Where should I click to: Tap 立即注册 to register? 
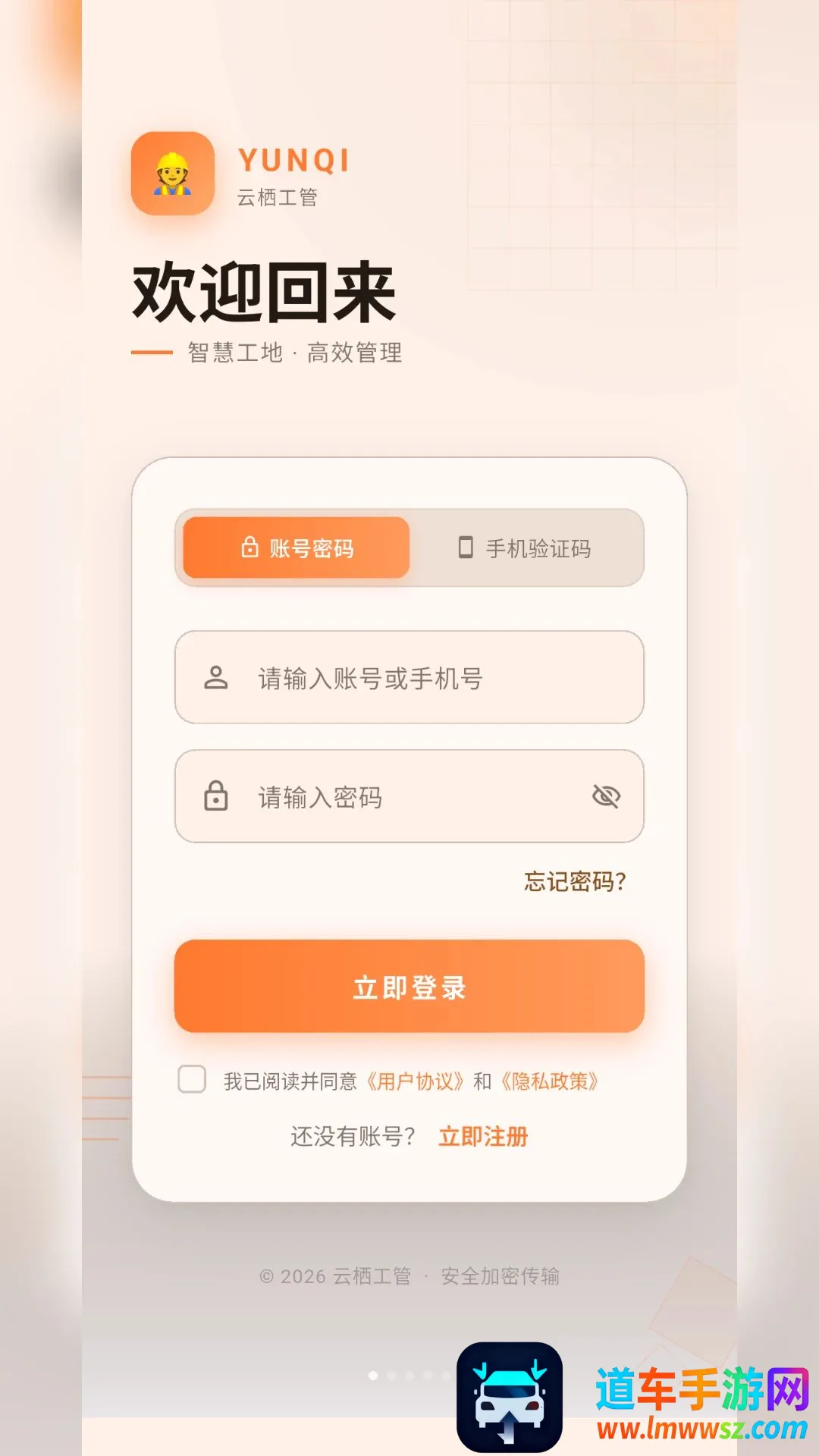click(483, 1137)
